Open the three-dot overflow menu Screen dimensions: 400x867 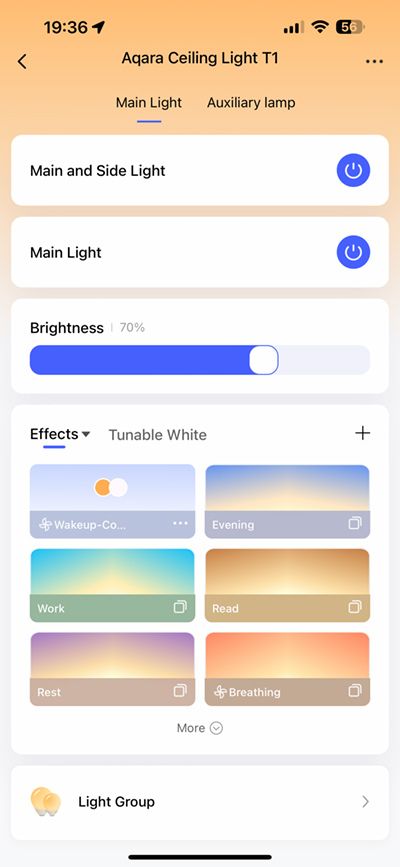coord(375,61)
